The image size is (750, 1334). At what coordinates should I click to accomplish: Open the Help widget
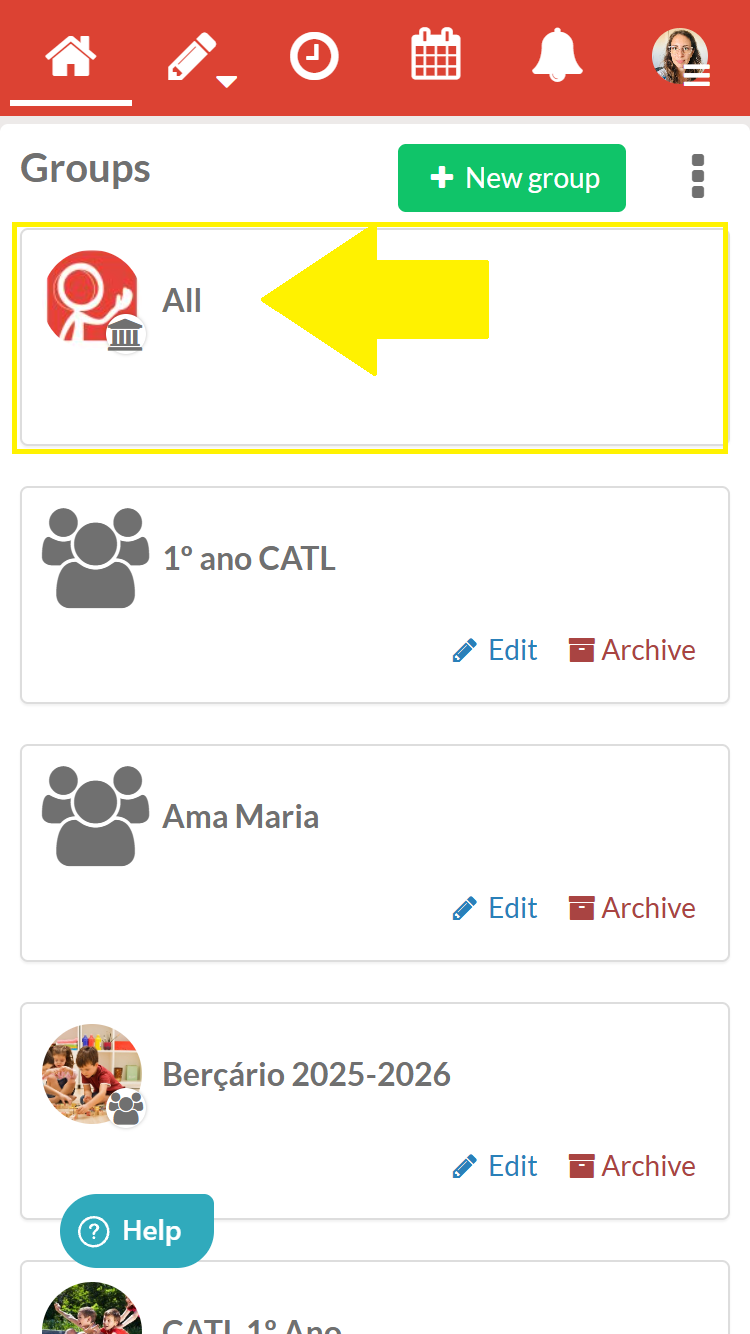pyautogui.click(x=137, y=1231)
